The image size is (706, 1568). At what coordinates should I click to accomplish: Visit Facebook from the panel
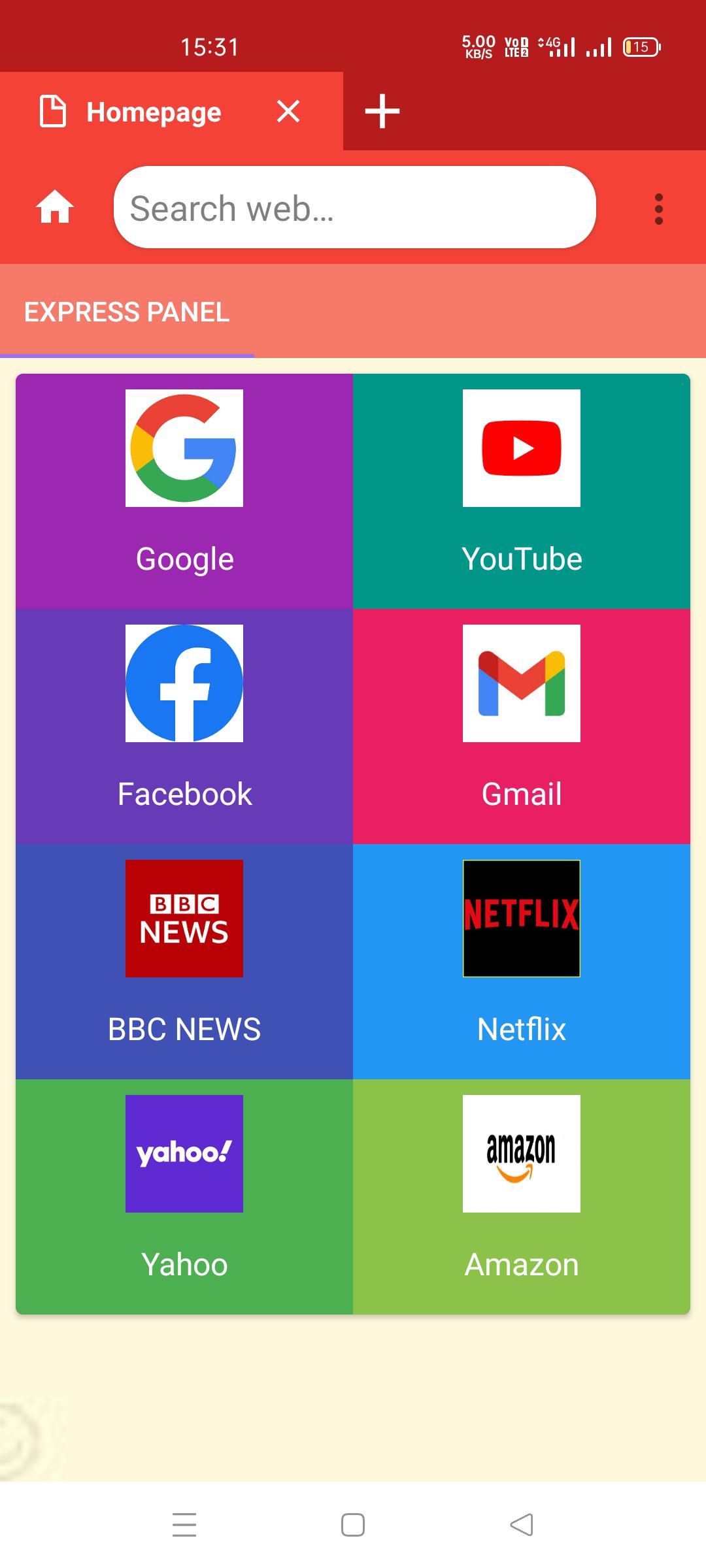[184, 727]
